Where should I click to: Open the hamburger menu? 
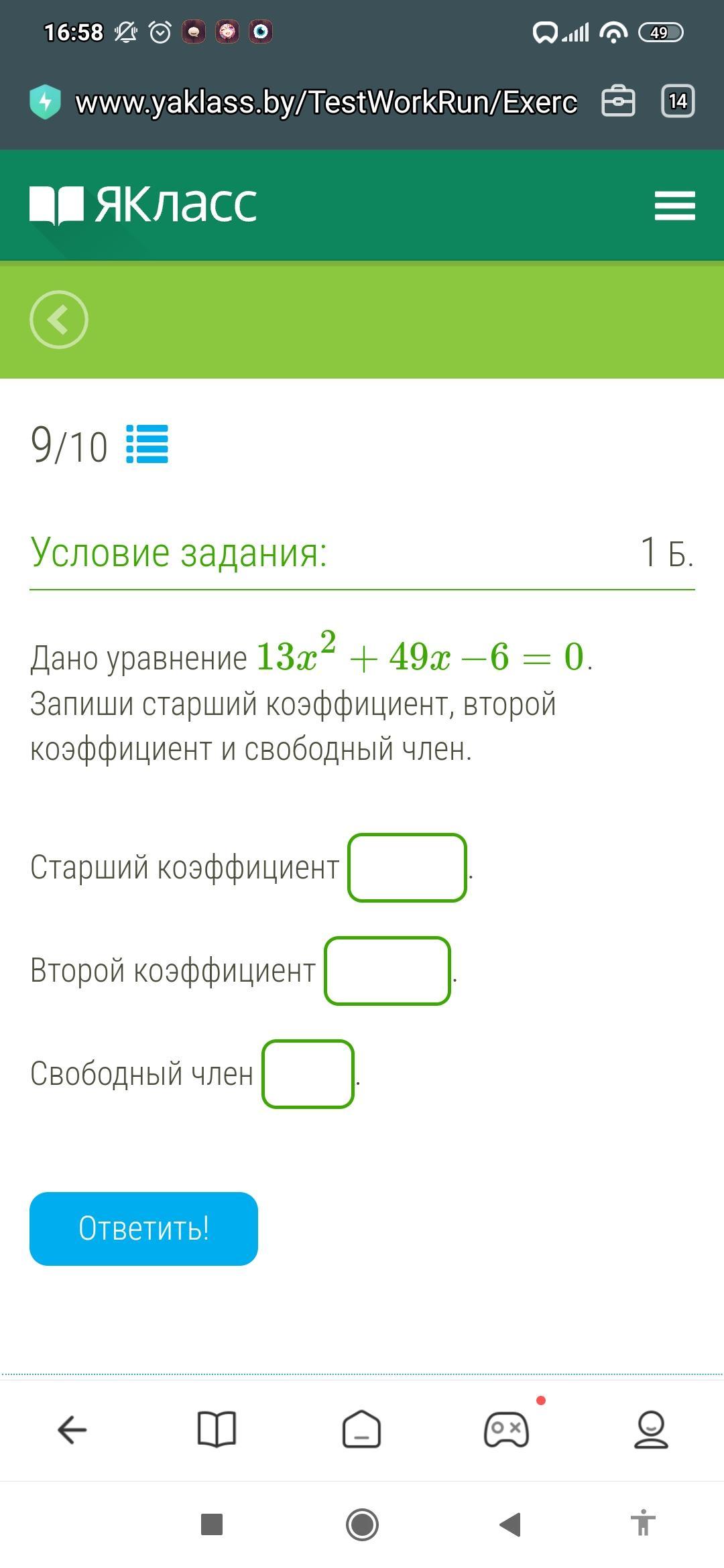[674, 205]
